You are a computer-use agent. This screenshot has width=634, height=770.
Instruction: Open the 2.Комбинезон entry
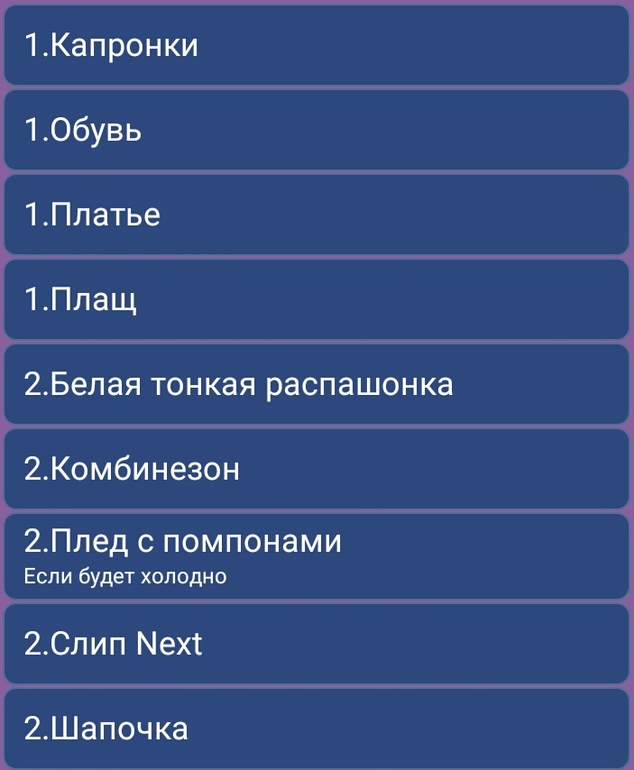click(x=316, y=468)
